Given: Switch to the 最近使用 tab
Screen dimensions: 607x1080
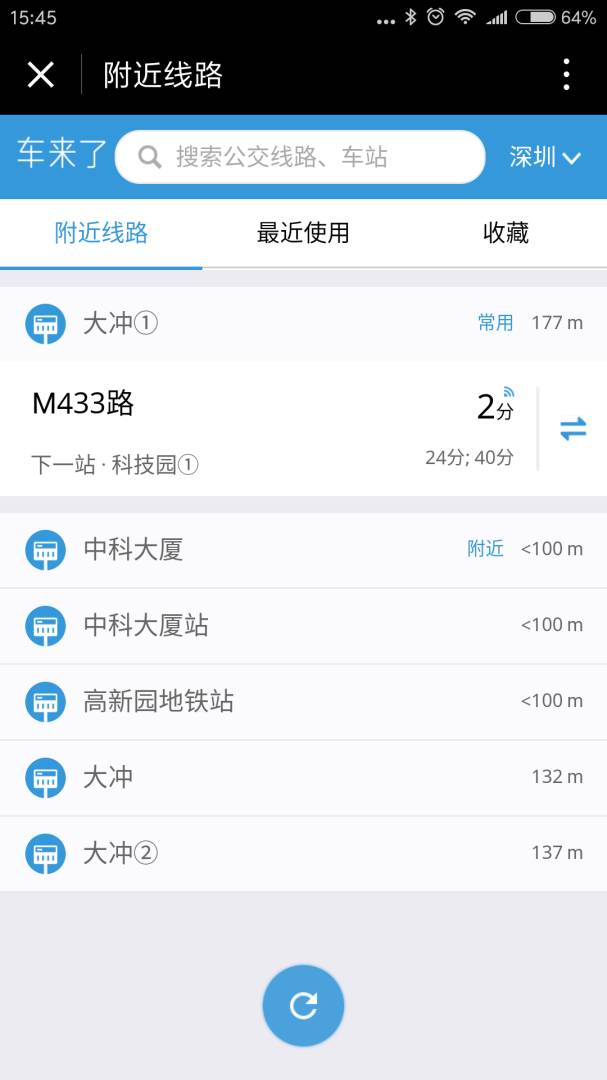Looking at the screenshot, I should pyautogui.click(x=303, y=233).
